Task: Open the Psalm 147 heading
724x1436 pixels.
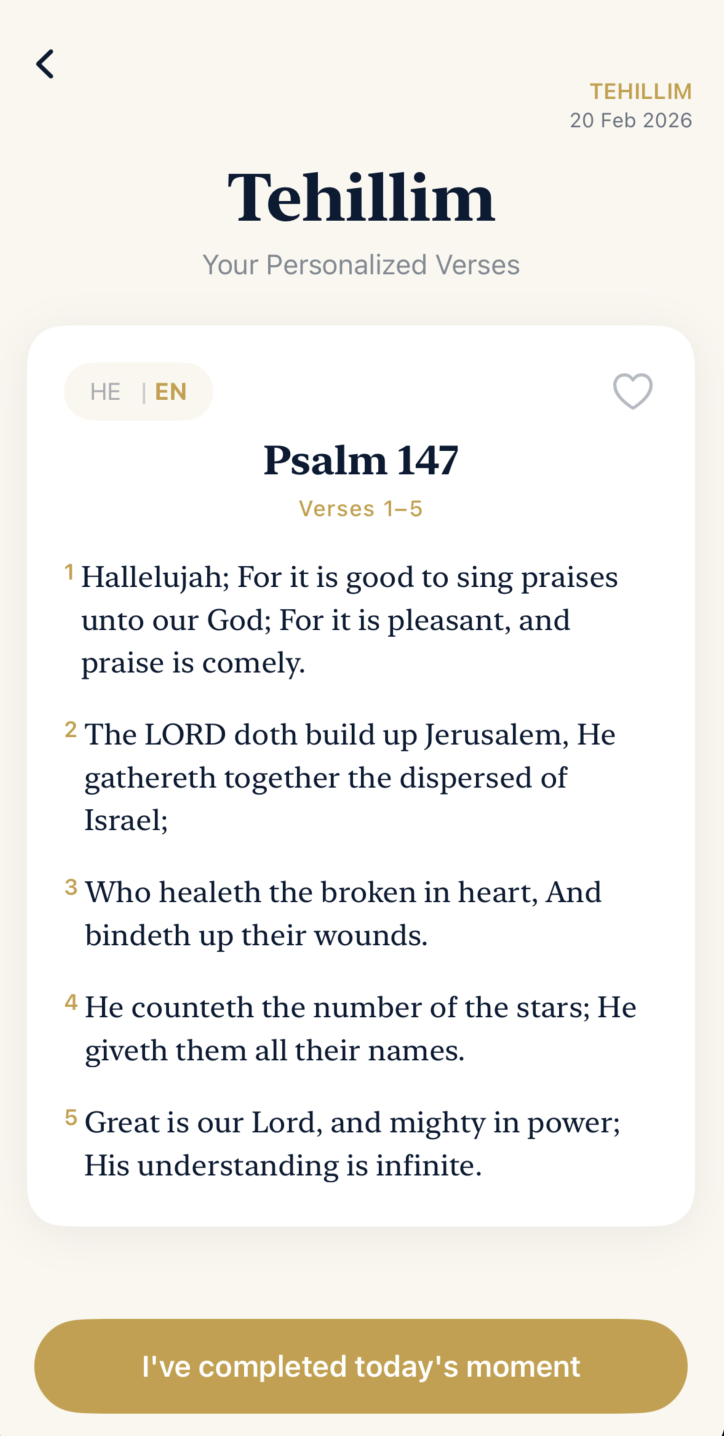Action: pyautogui.click(x=360, y=460)
